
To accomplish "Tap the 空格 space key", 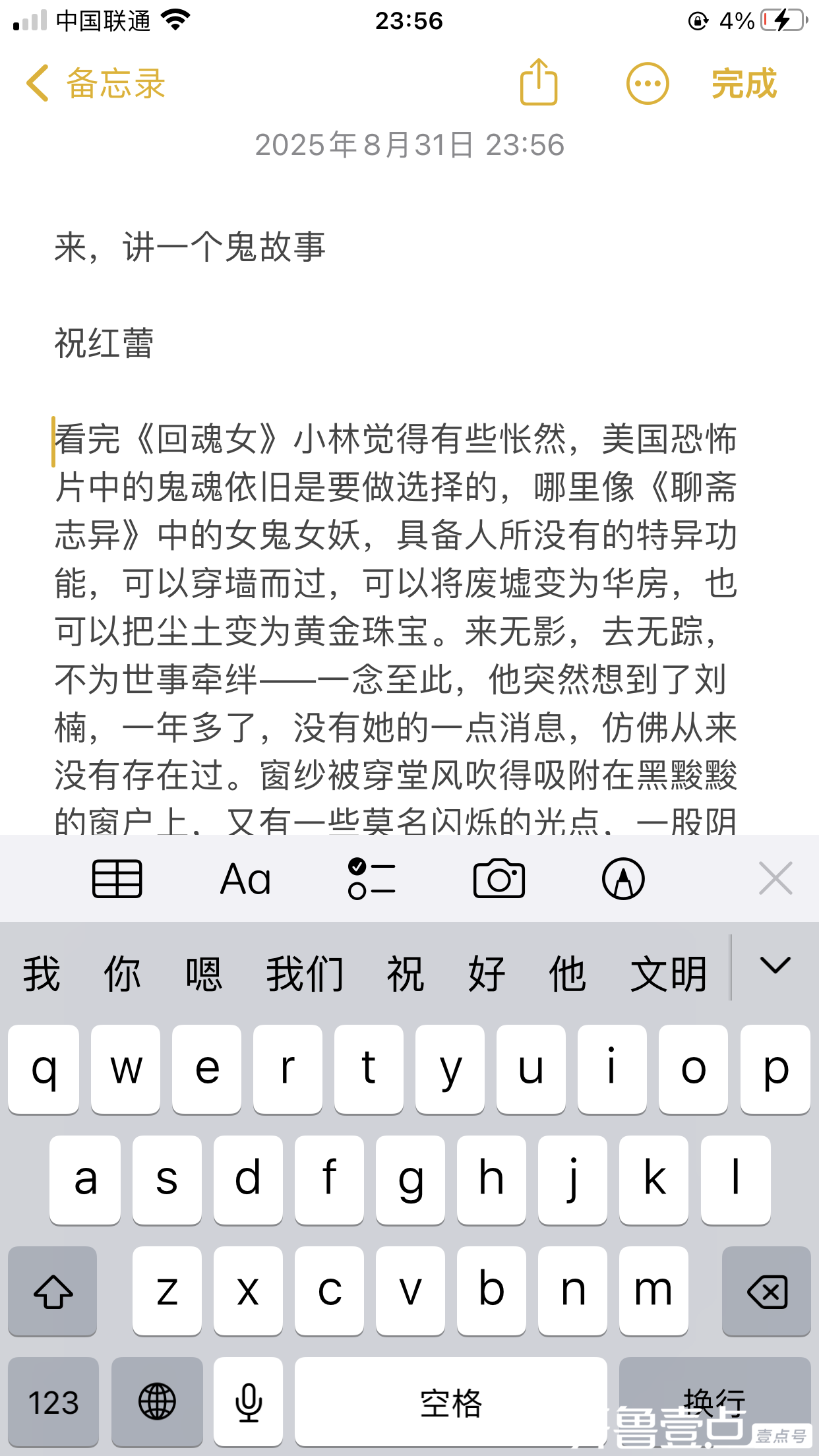I will pos(450,1401).
